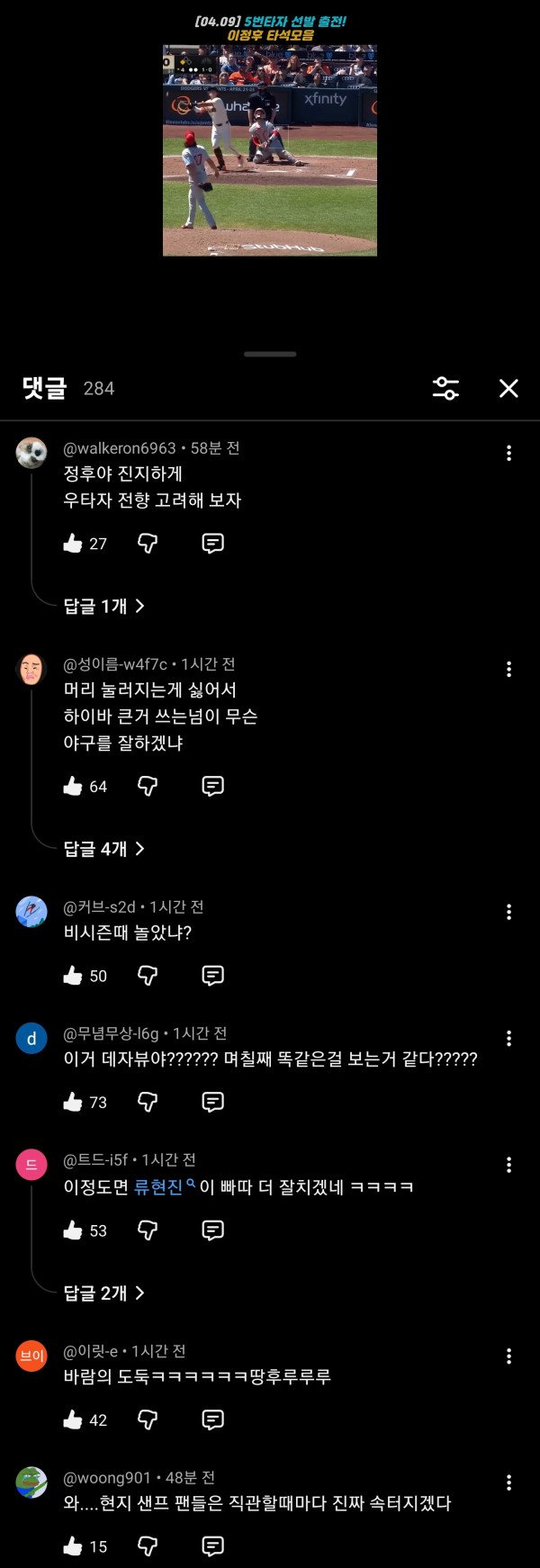Reply to the comment by @커브-s2d
The image size is (540, 1568).
(212, 975)
